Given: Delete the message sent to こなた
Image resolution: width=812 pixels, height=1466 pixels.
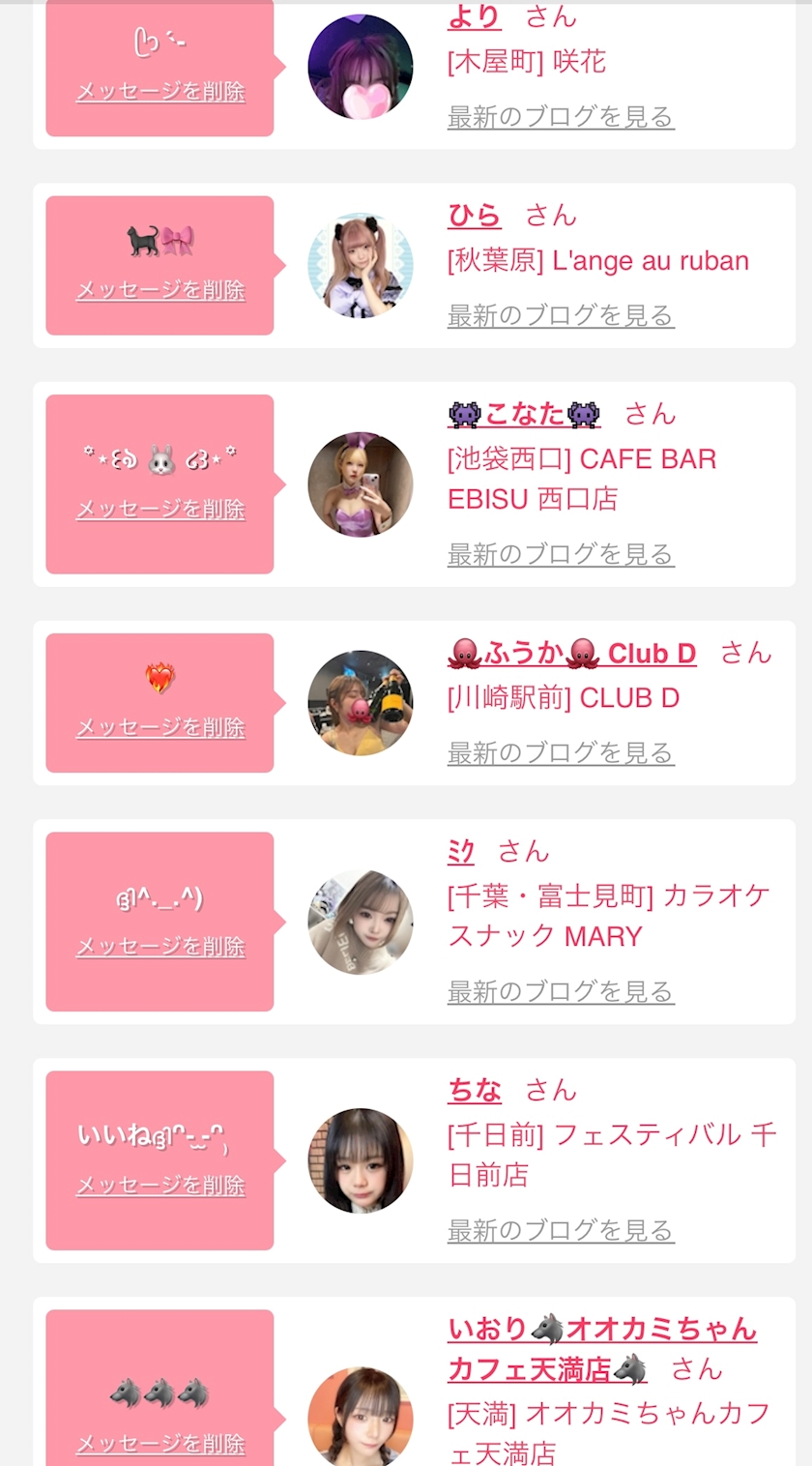Looking at the screenshot, I should point(160,509).
